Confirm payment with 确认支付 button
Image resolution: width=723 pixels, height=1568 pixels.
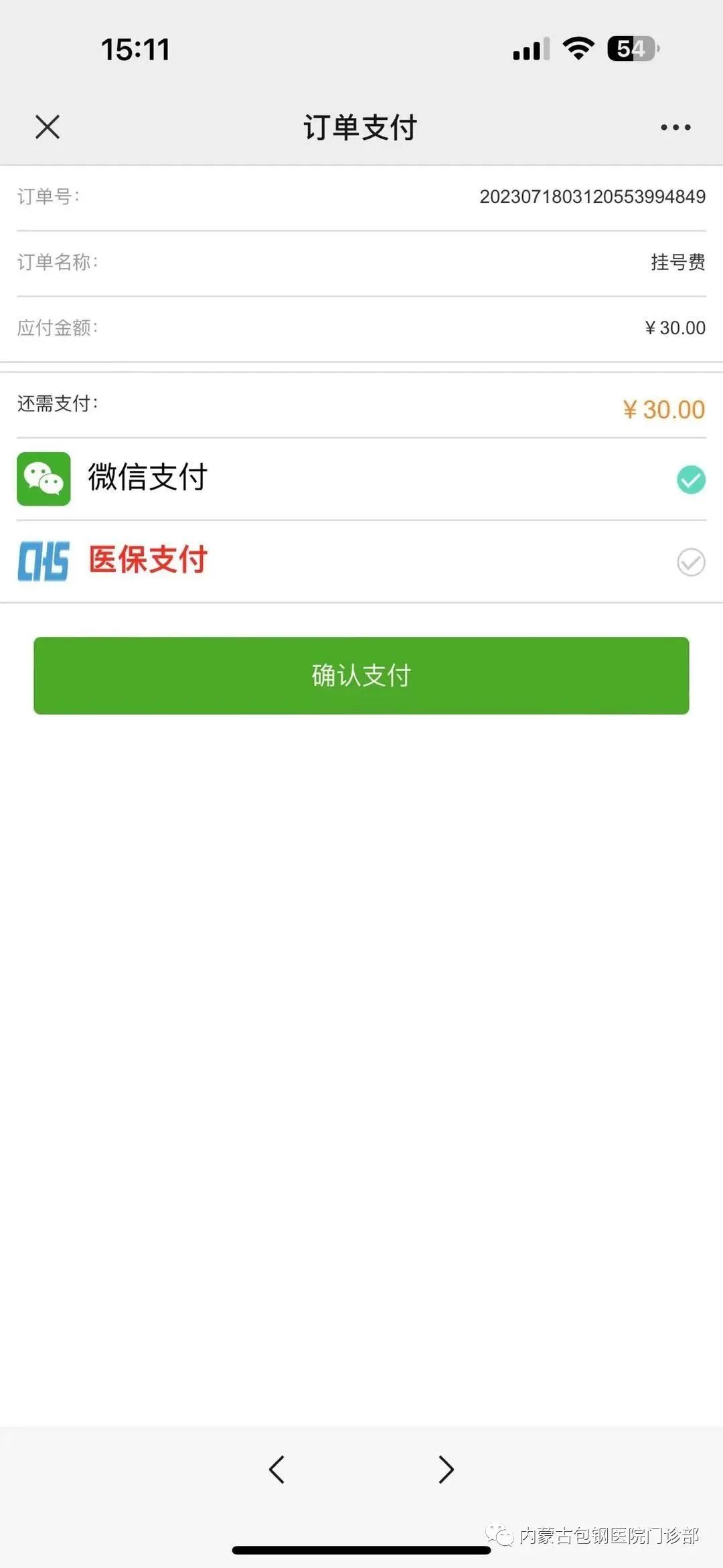tap(361, 675)
